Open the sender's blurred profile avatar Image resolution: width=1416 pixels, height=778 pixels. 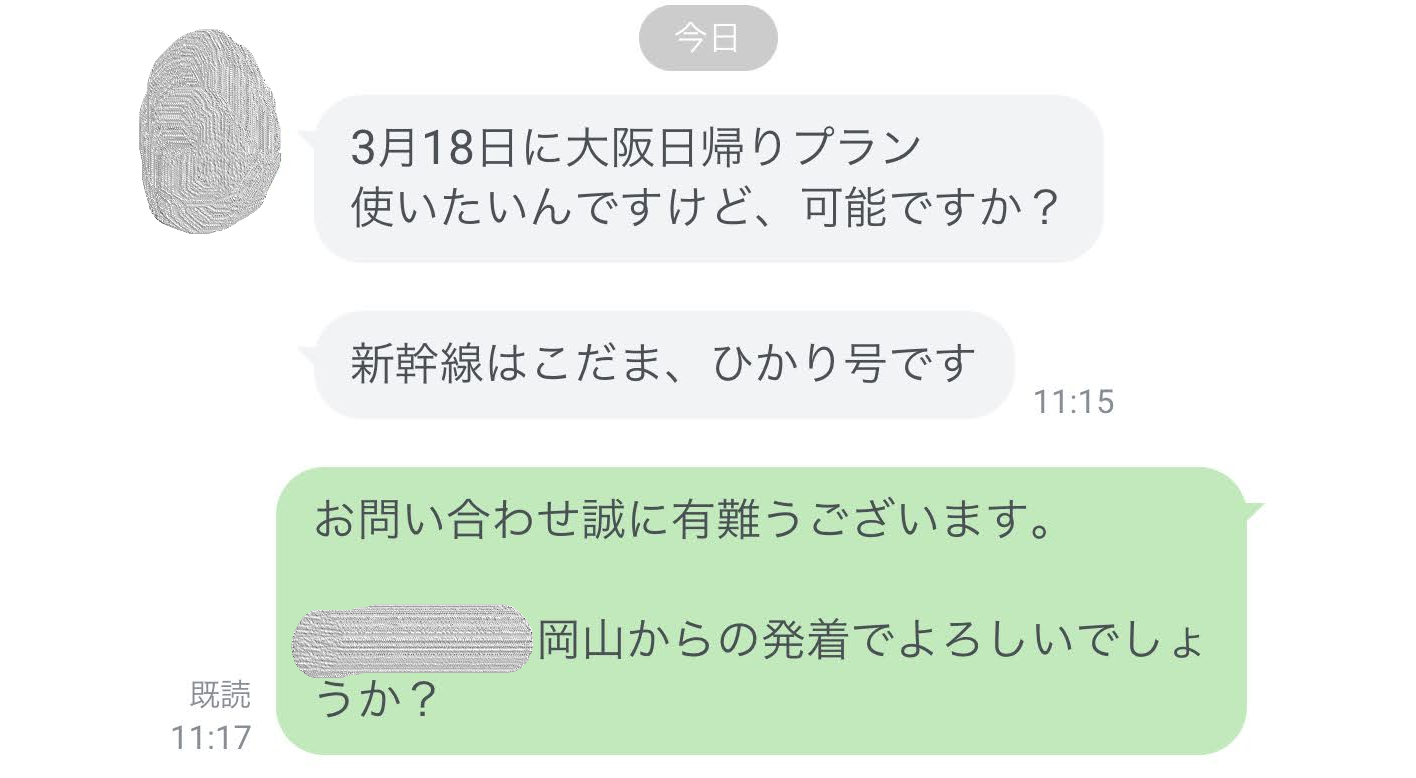tap(210, 132)
